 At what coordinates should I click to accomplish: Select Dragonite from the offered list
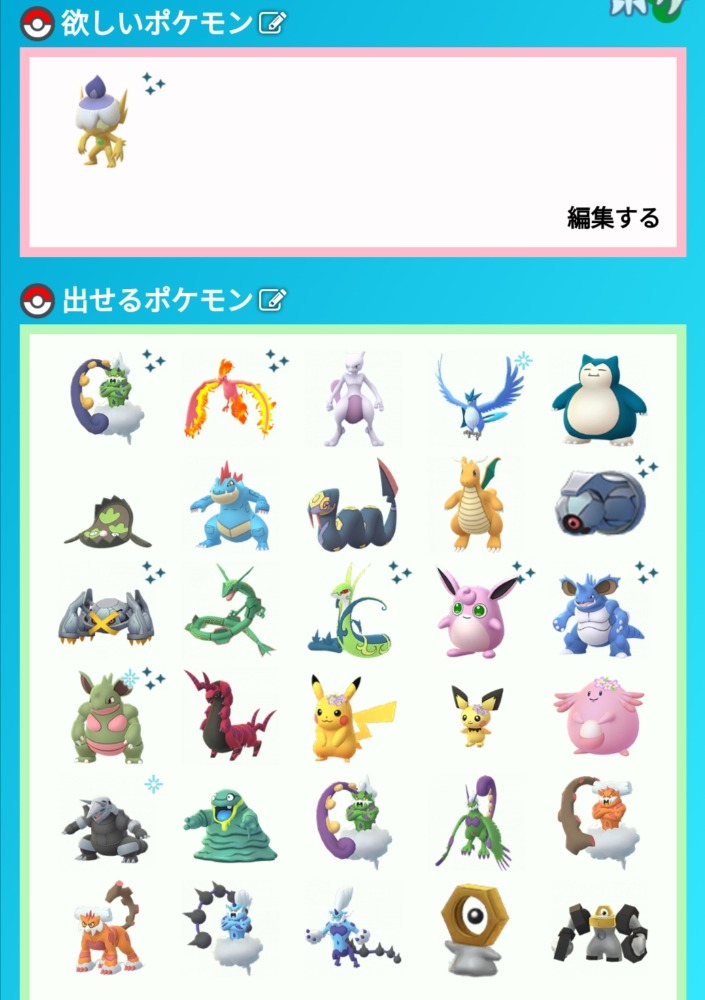pyautogui.click(x=474, y=505)
